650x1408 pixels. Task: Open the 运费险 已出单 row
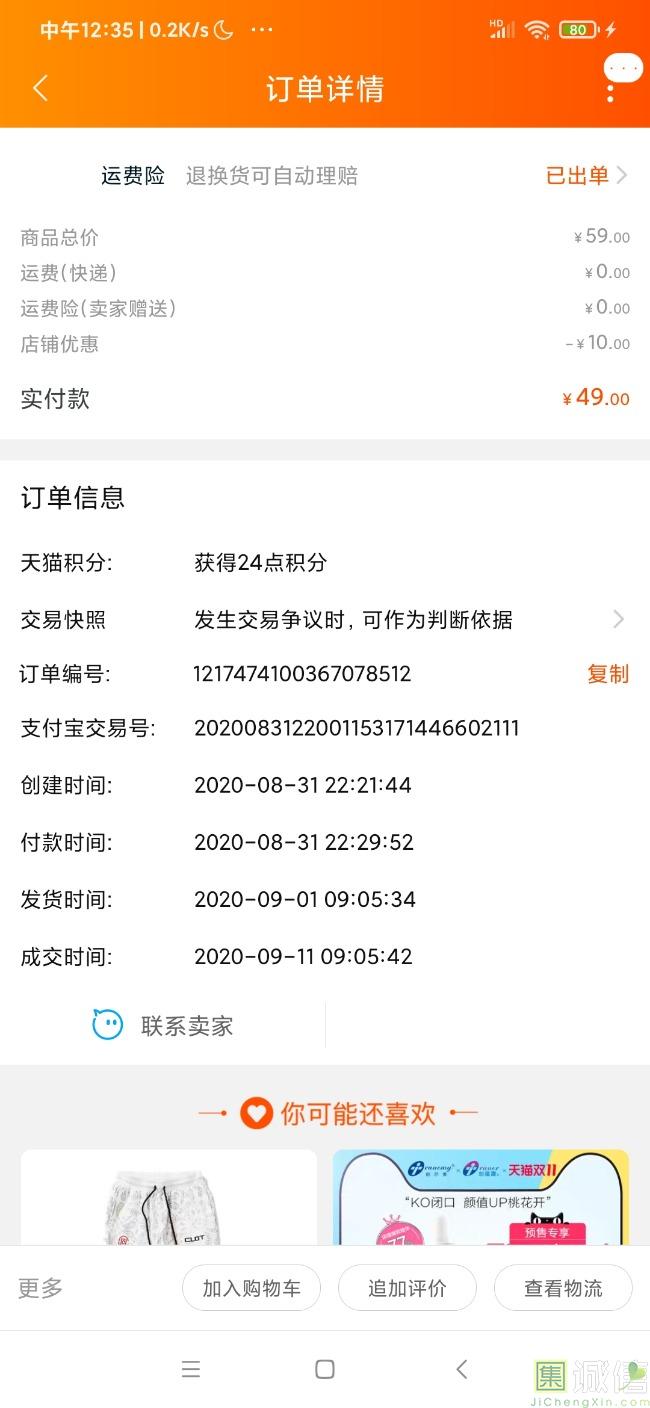[586, 176]
